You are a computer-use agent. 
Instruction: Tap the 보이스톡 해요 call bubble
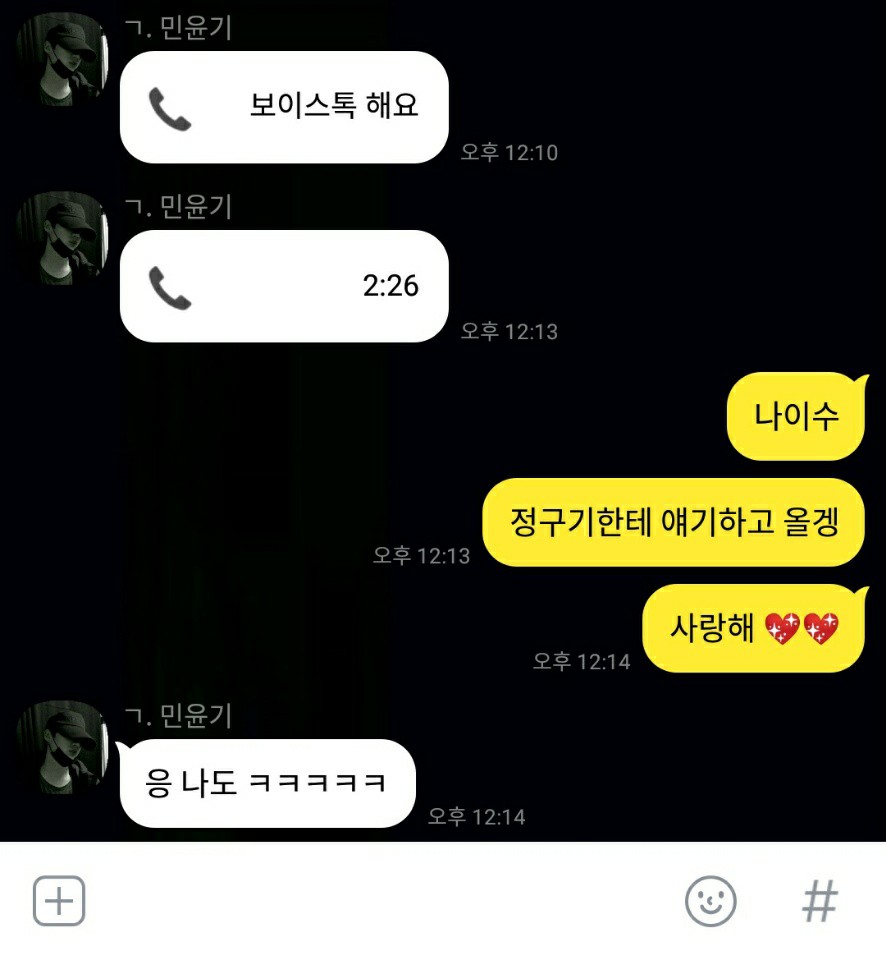(x=283, y=107)
